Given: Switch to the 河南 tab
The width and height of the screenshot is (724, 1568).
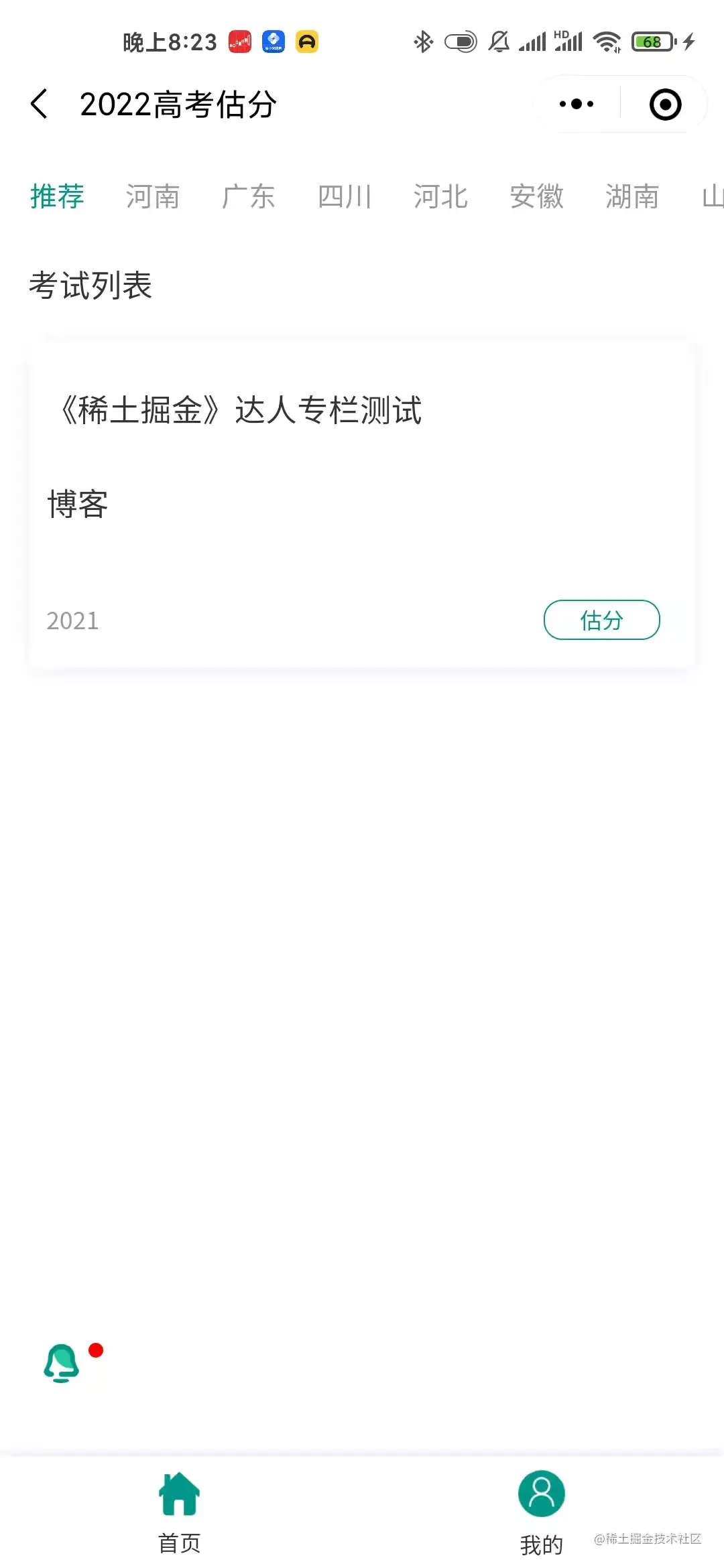Looking at the screenshot, I should 153,197.
